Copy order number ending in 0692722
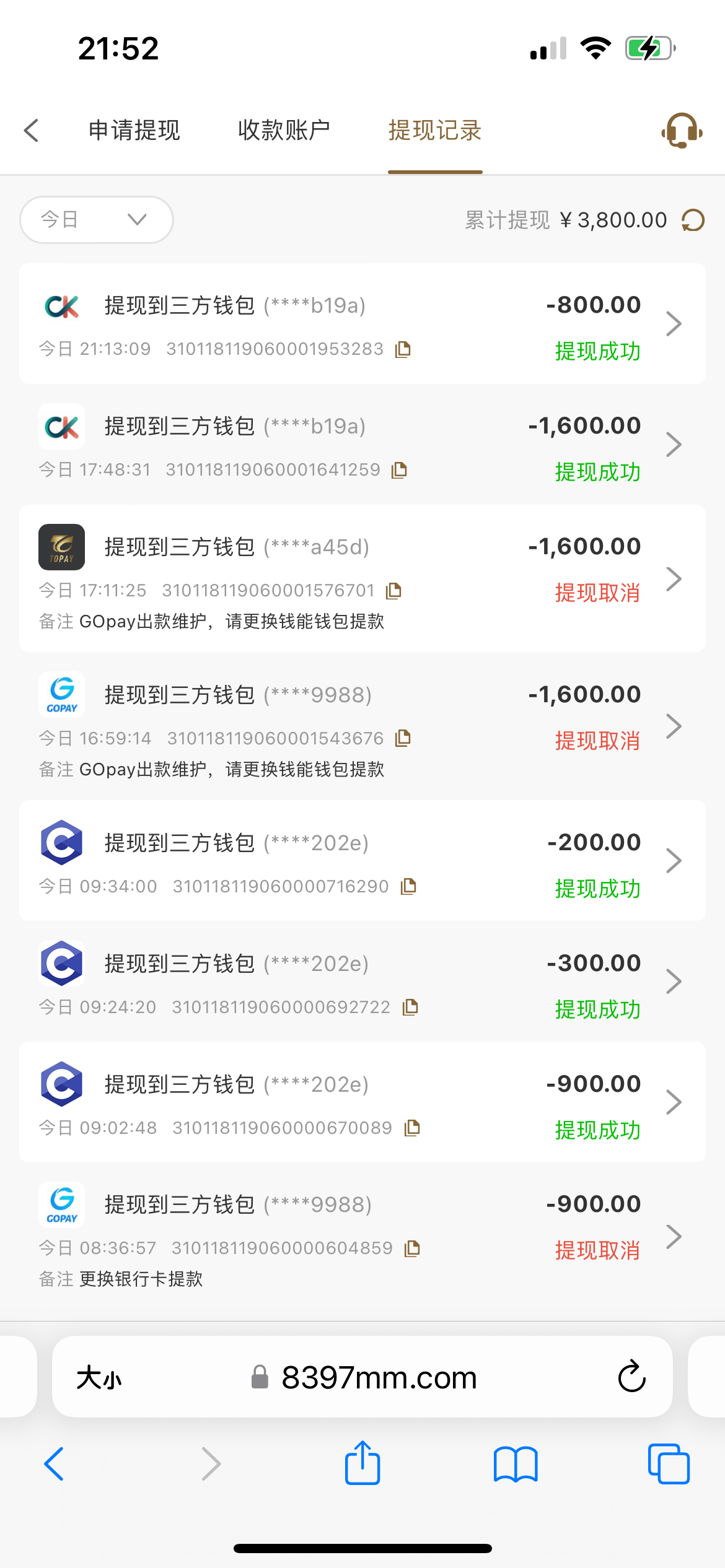The image size is (725, 1568). (x=410, y=1008)
